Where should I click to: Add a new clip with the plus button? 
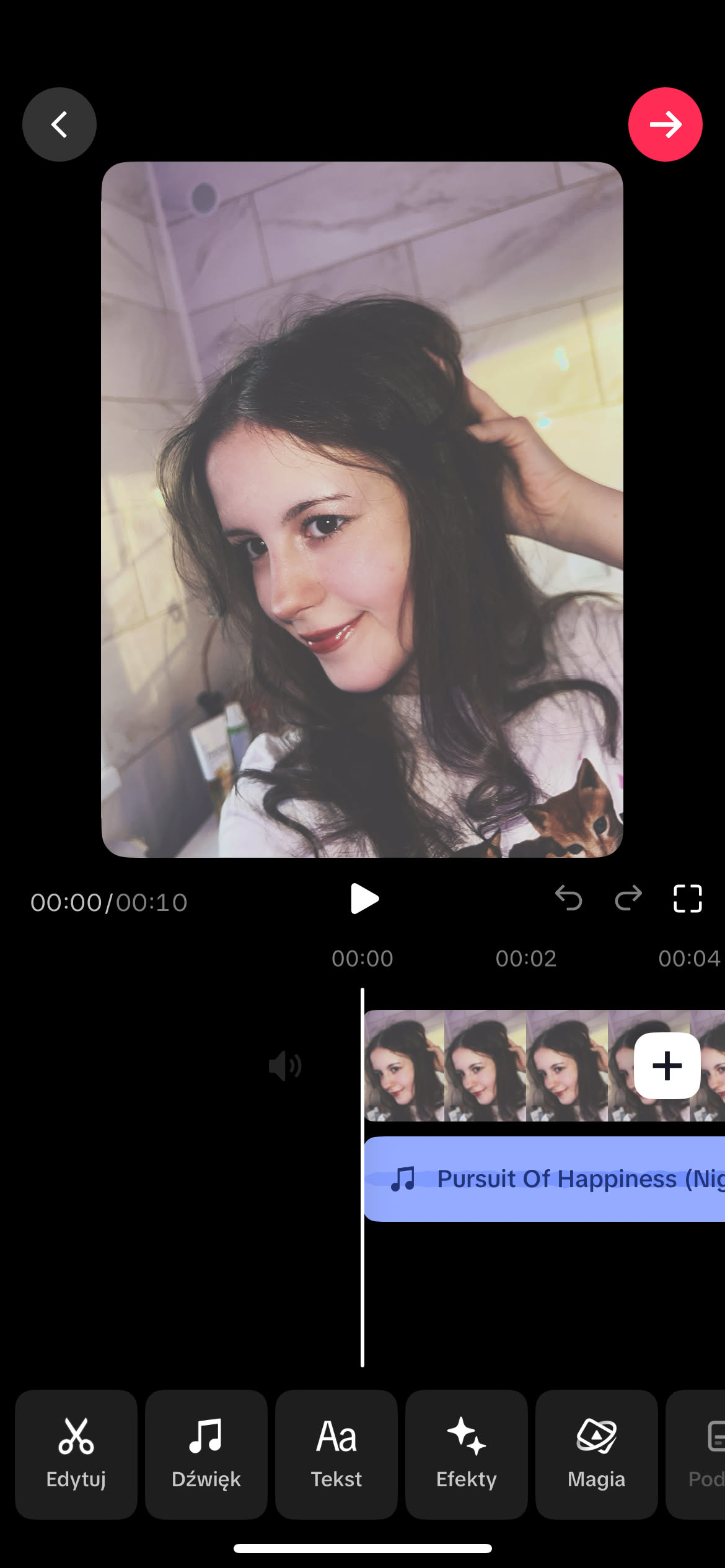(667, 1066)
